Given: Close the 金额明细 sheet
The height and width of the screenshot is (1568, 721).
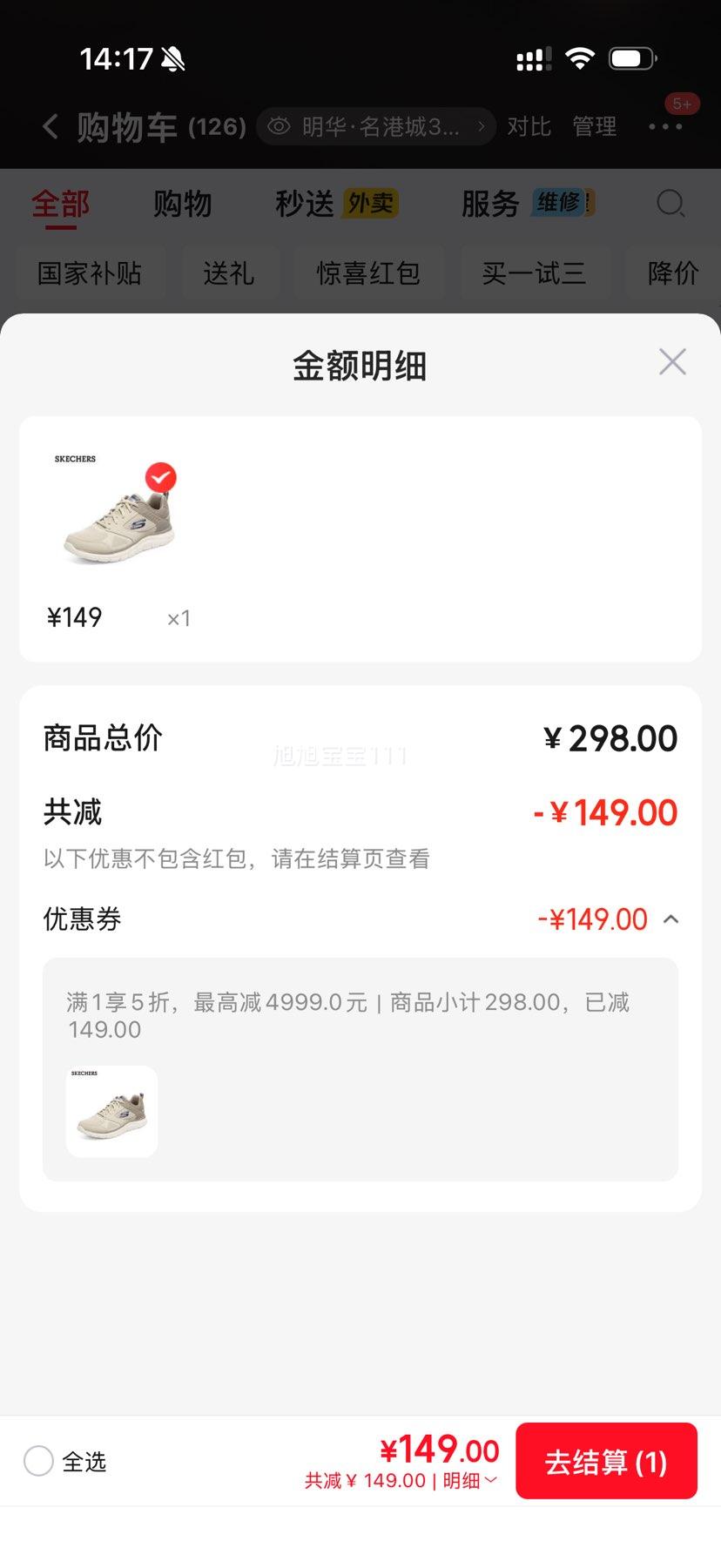Looking at the screenshot, I should [672, 361].
